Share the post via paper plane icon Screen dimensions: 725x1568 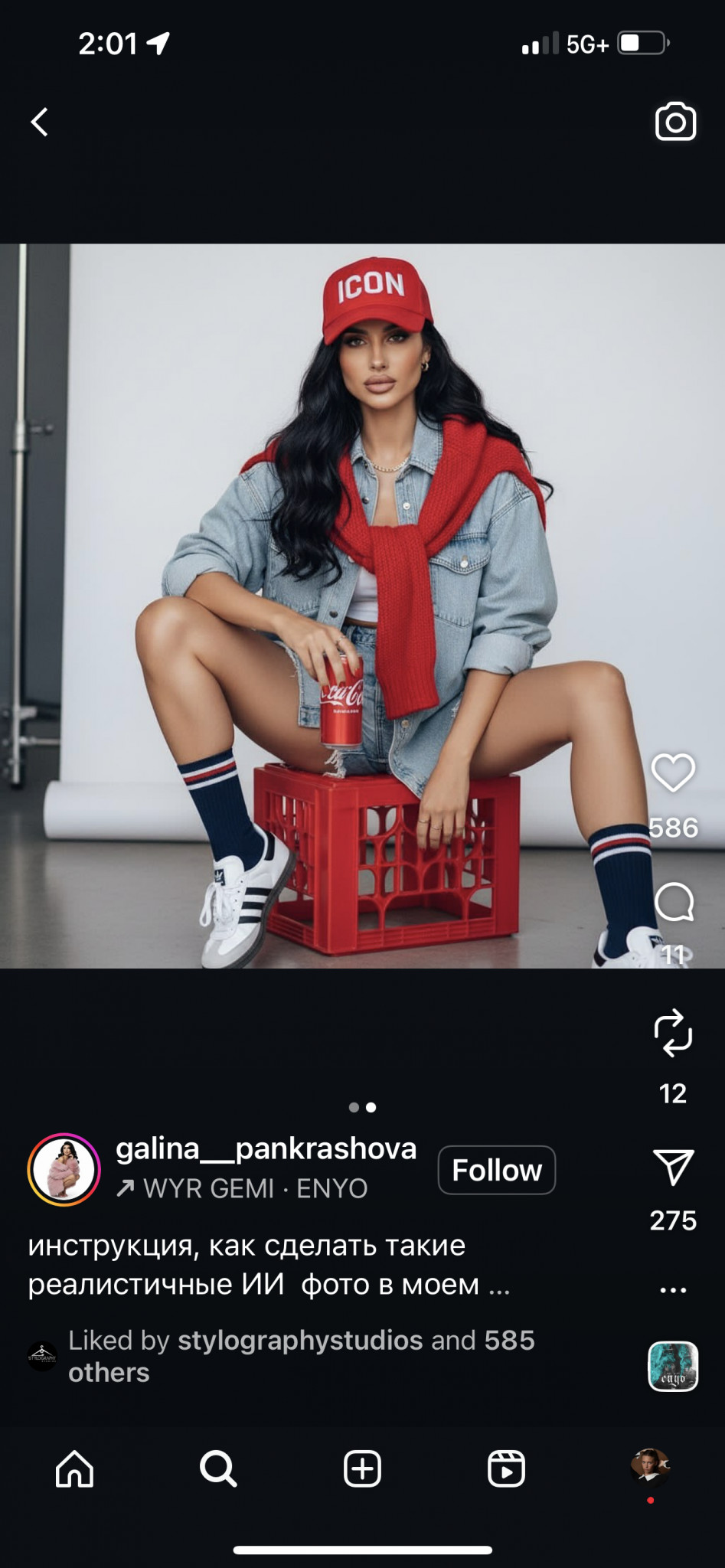[673, 1168]
